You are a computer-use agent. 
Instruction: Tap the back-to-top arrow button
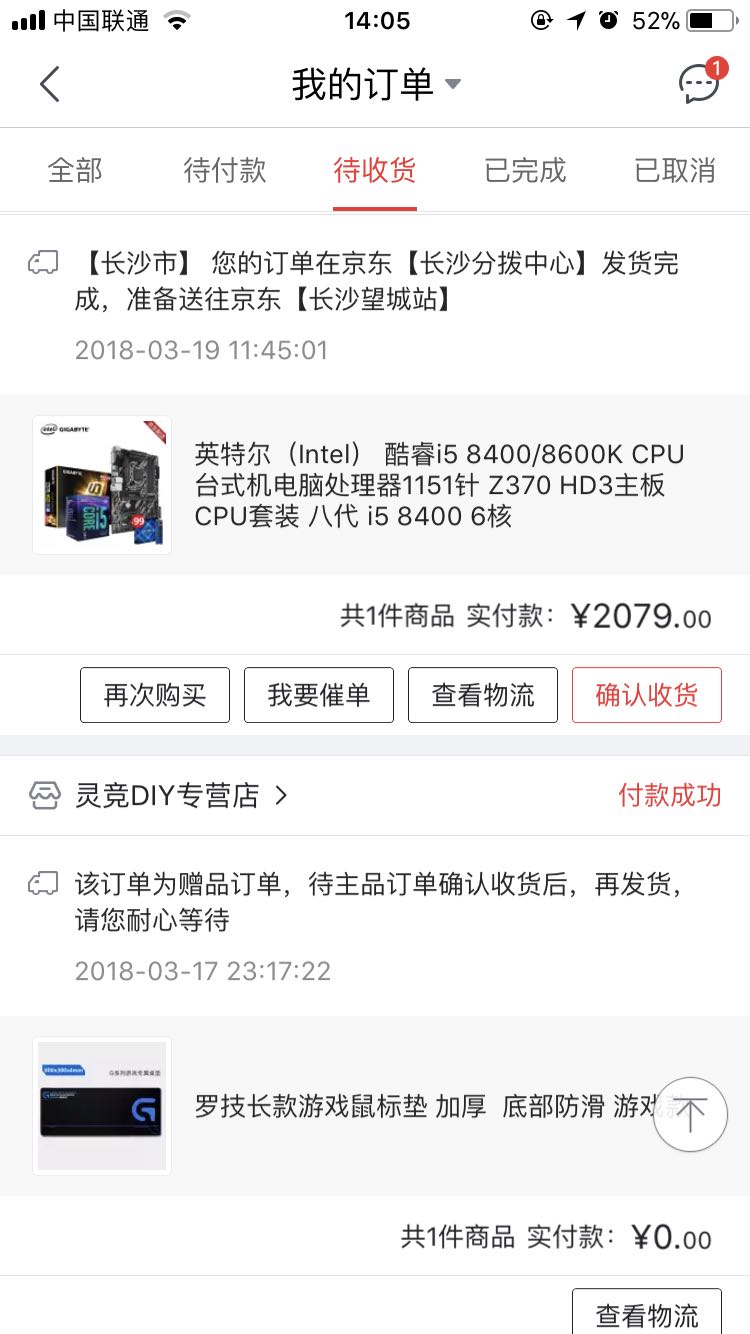click(x=690, y=1114)
